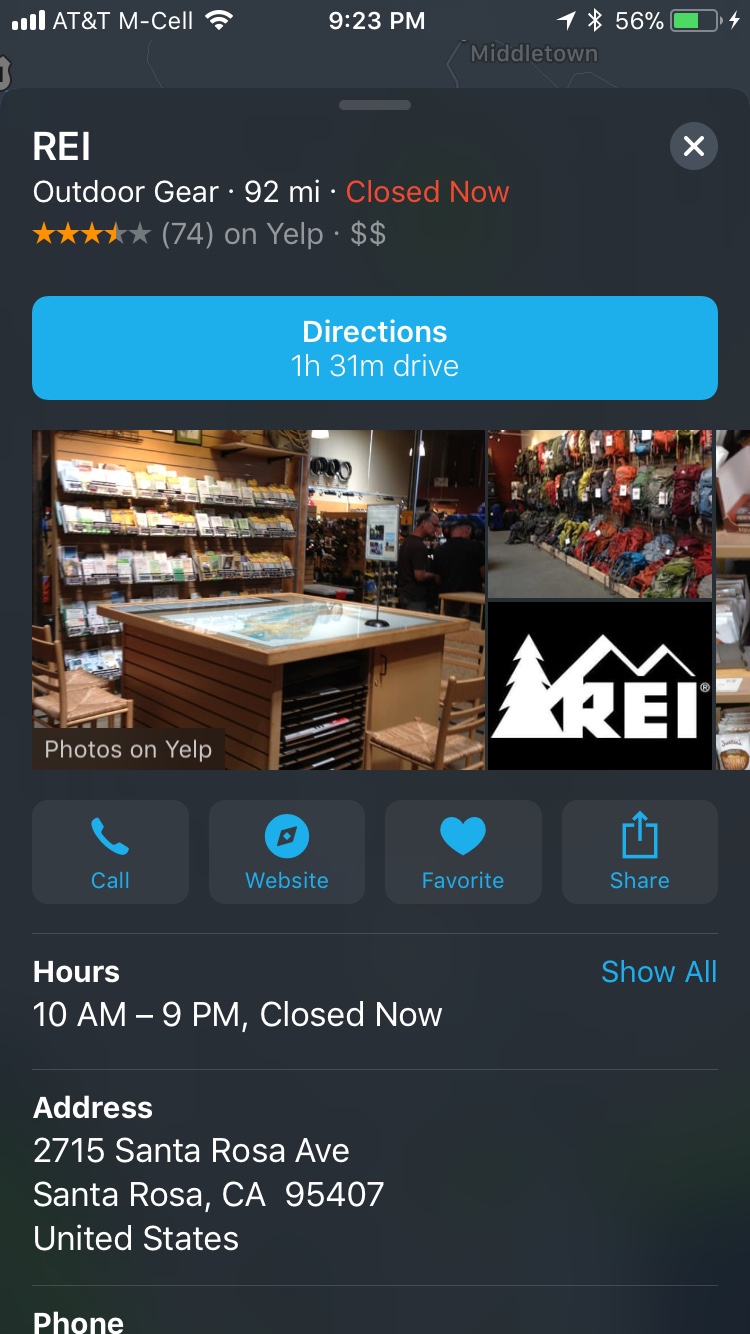Show all store hours
The image size is (750, 1334).
point(658,972)
